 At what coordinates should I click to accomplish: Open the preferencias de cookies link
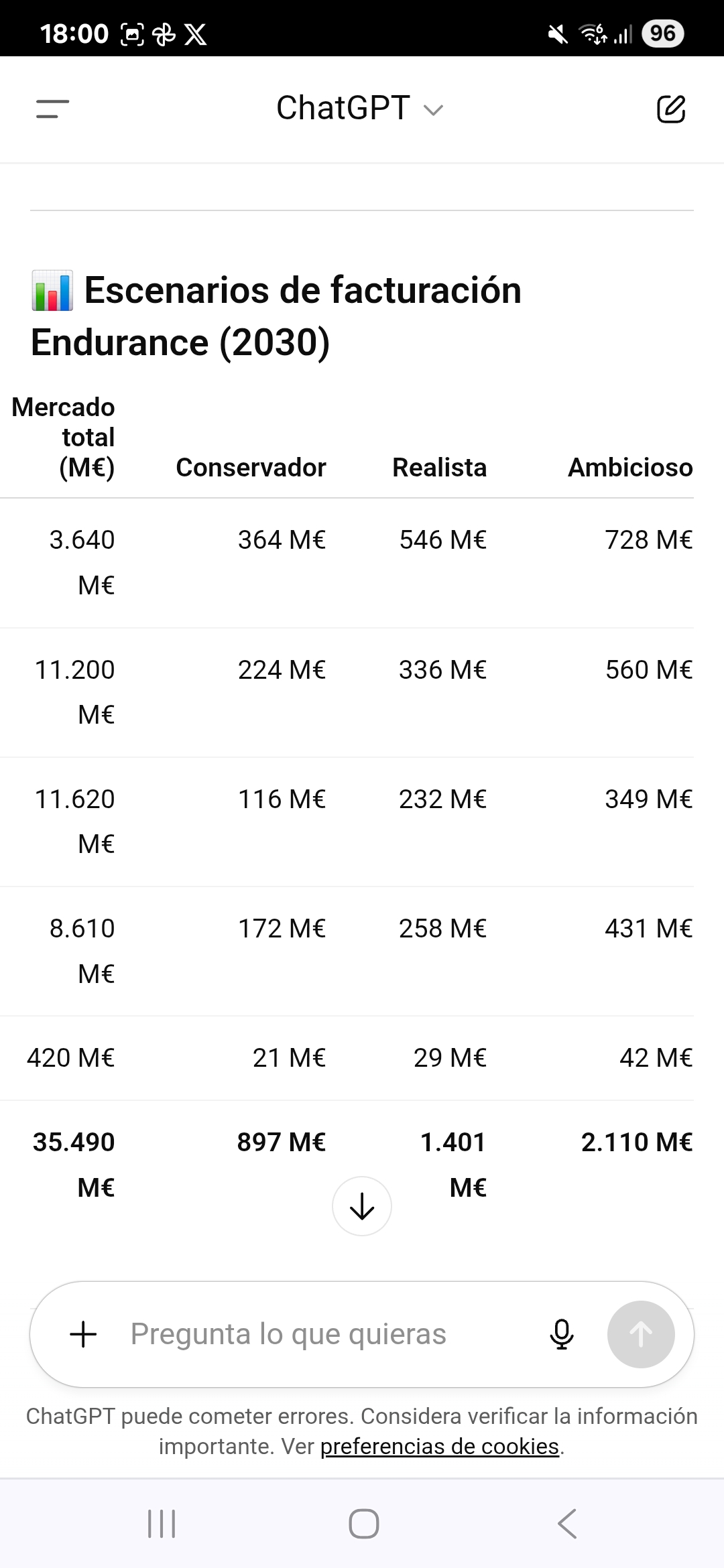point(440,1446)
